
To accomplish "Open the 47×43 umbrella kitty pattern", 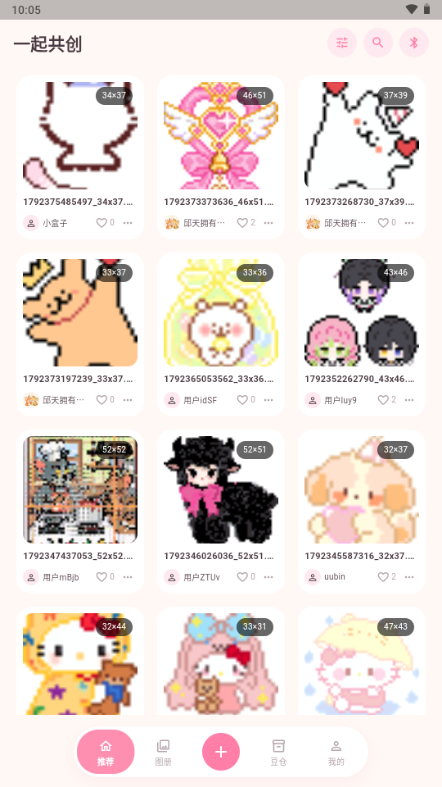I will point(361,664).
